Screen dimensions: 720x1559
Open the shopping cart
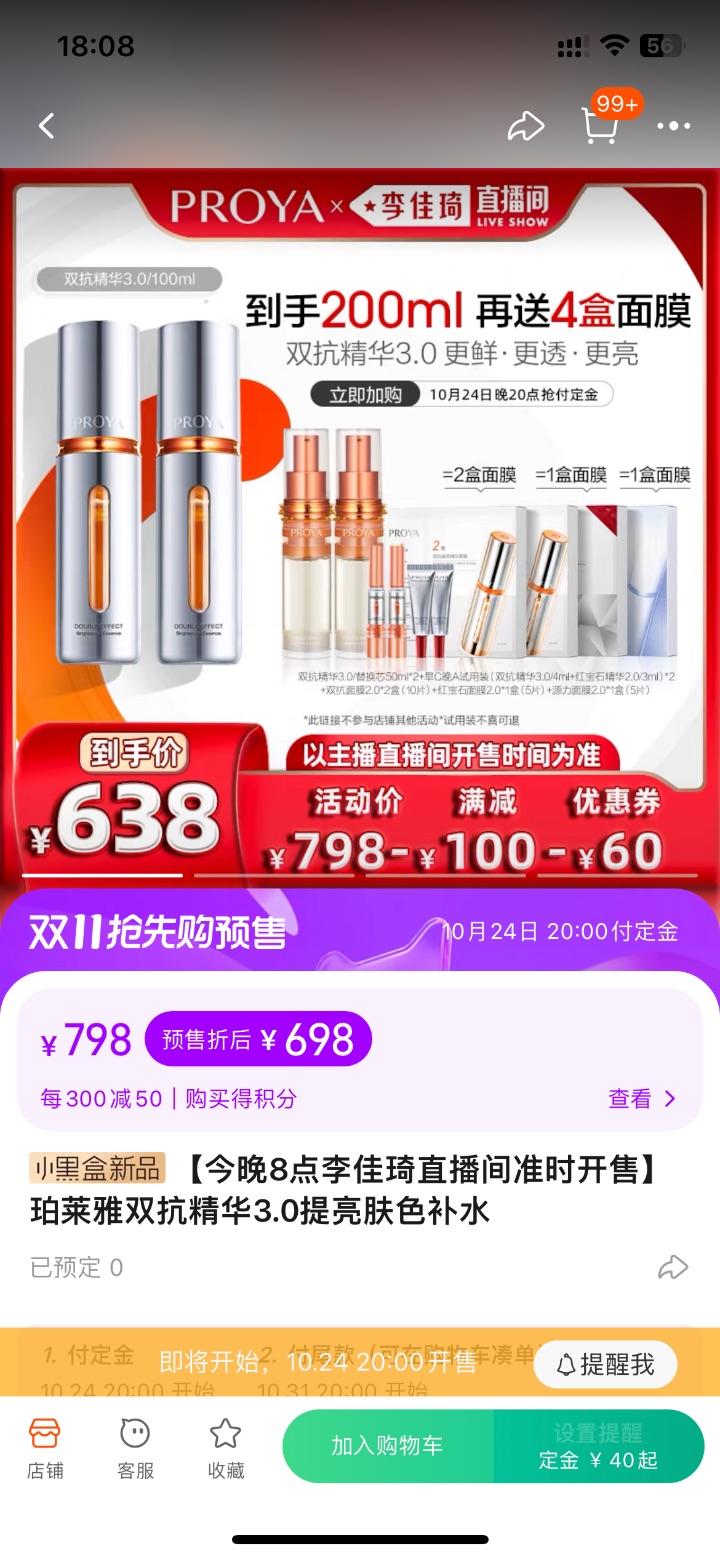[x=600, y=124]
